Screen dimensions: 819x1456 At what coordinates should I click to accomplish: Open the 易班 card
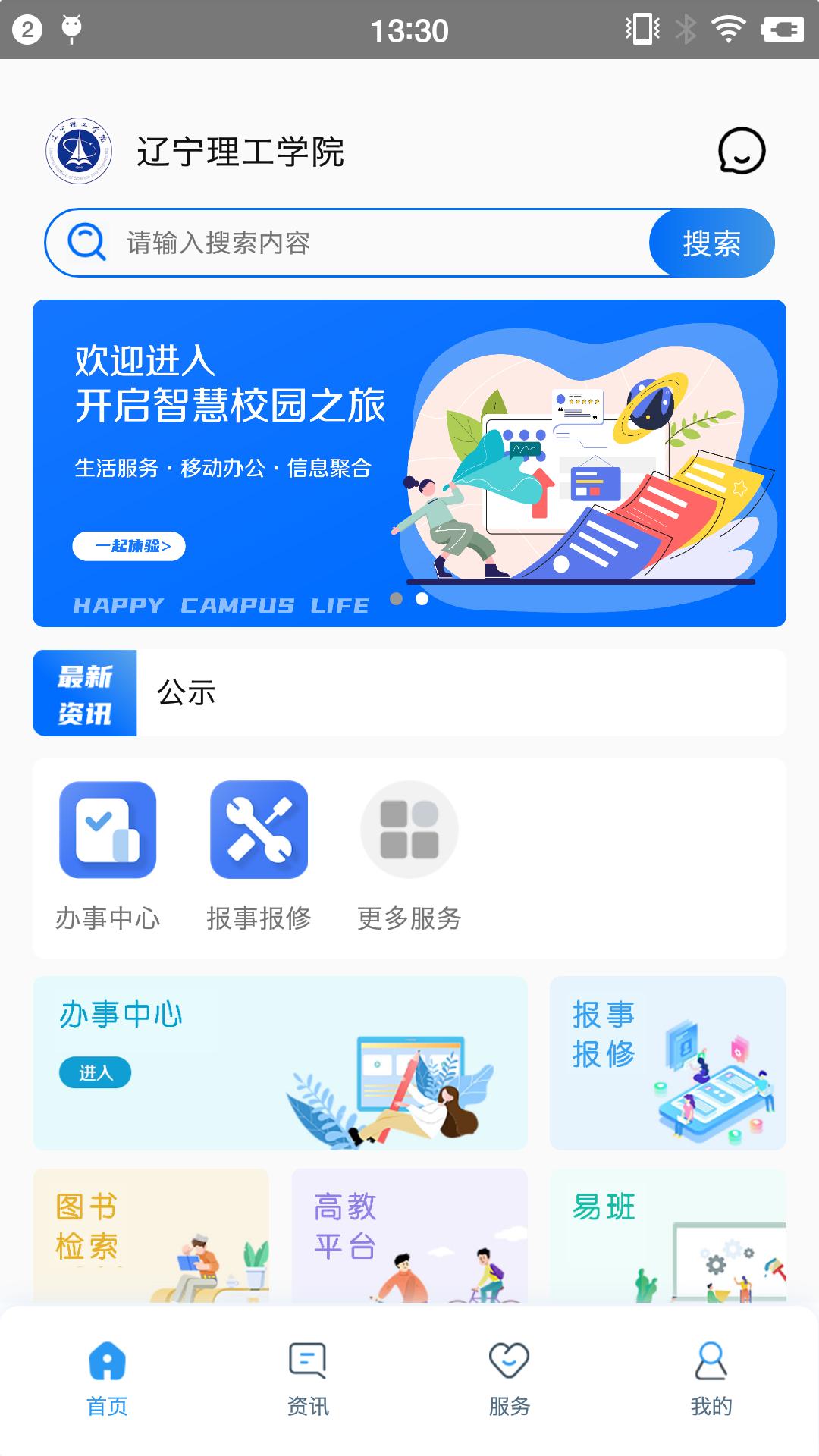667,1235
